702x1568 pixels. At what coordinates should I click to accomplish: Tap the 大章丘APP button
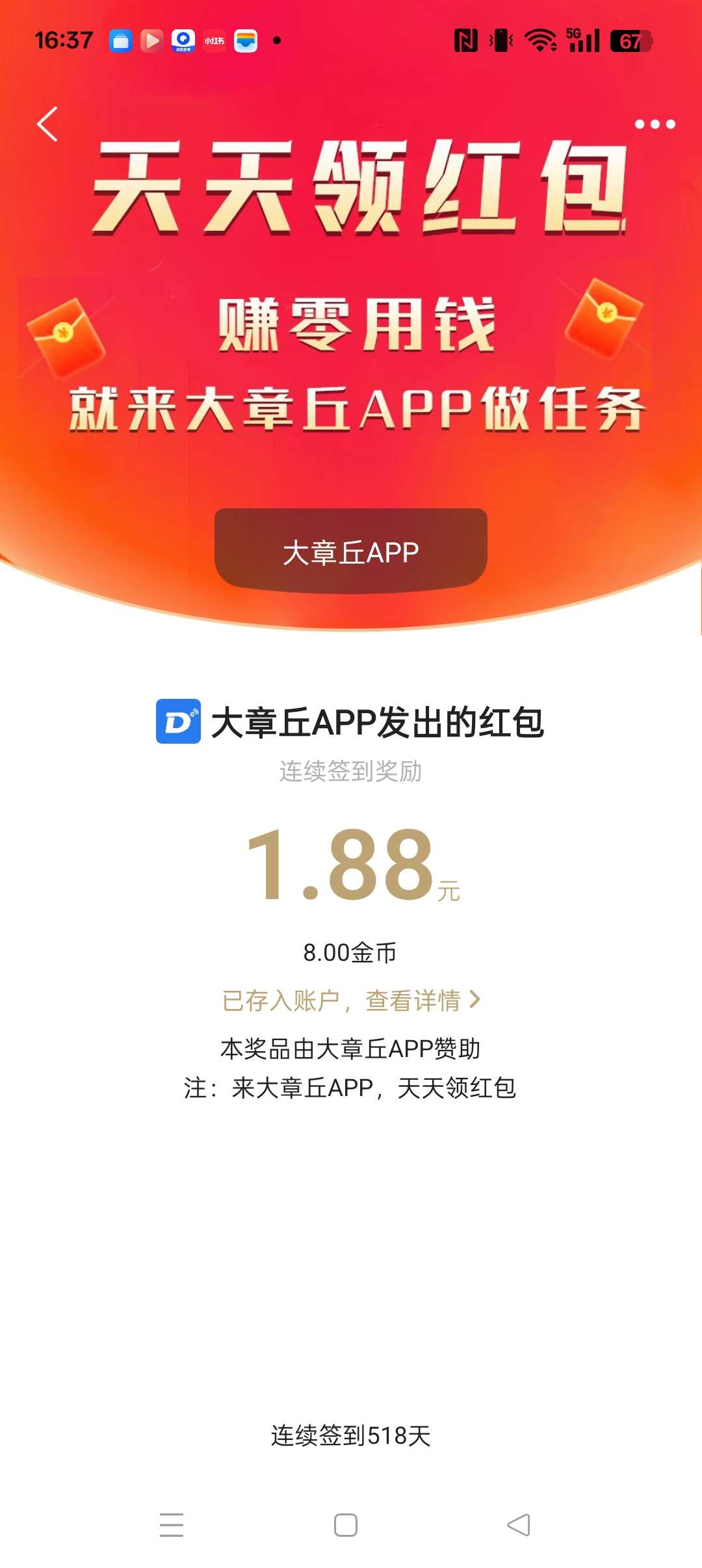click(351, 551)
